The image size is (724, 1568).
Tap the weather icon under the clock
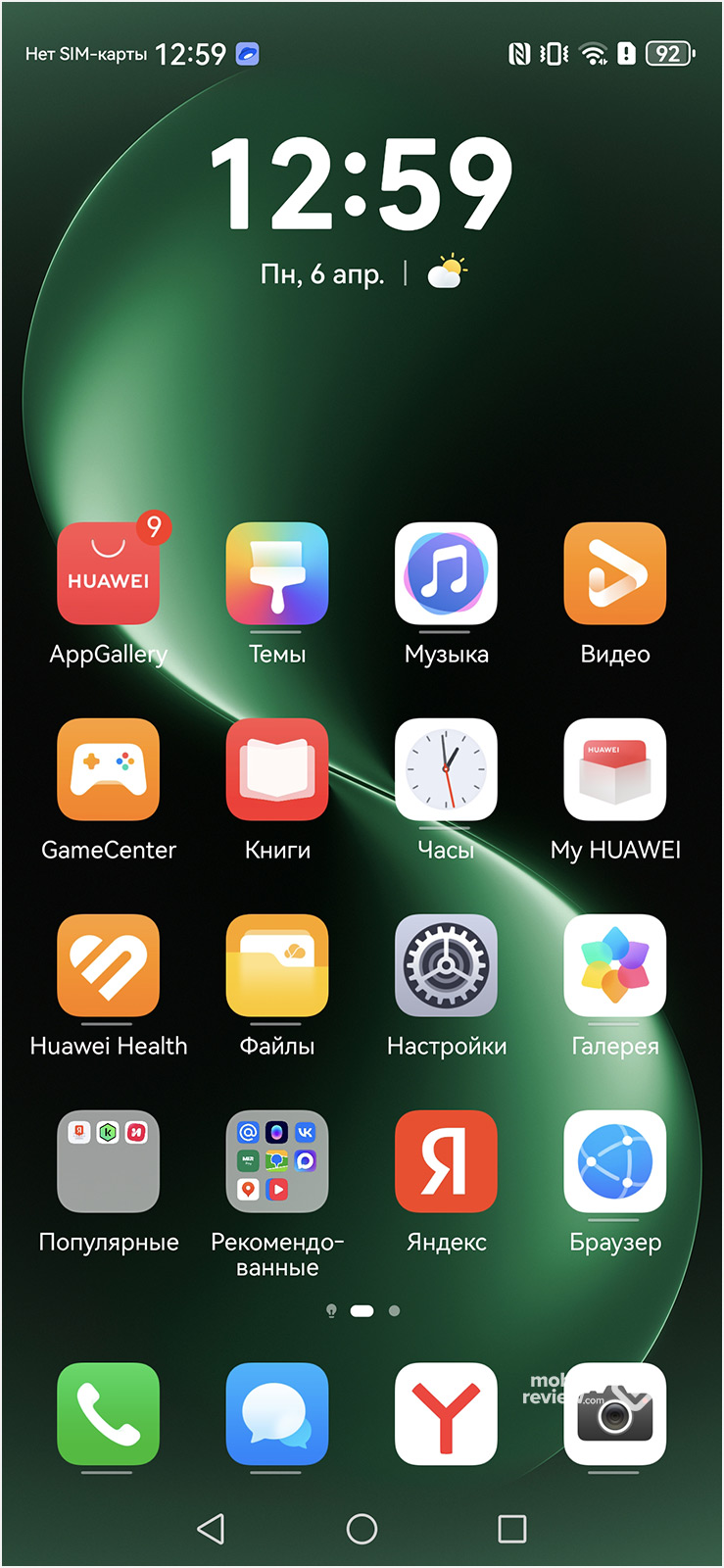(447, 273)
